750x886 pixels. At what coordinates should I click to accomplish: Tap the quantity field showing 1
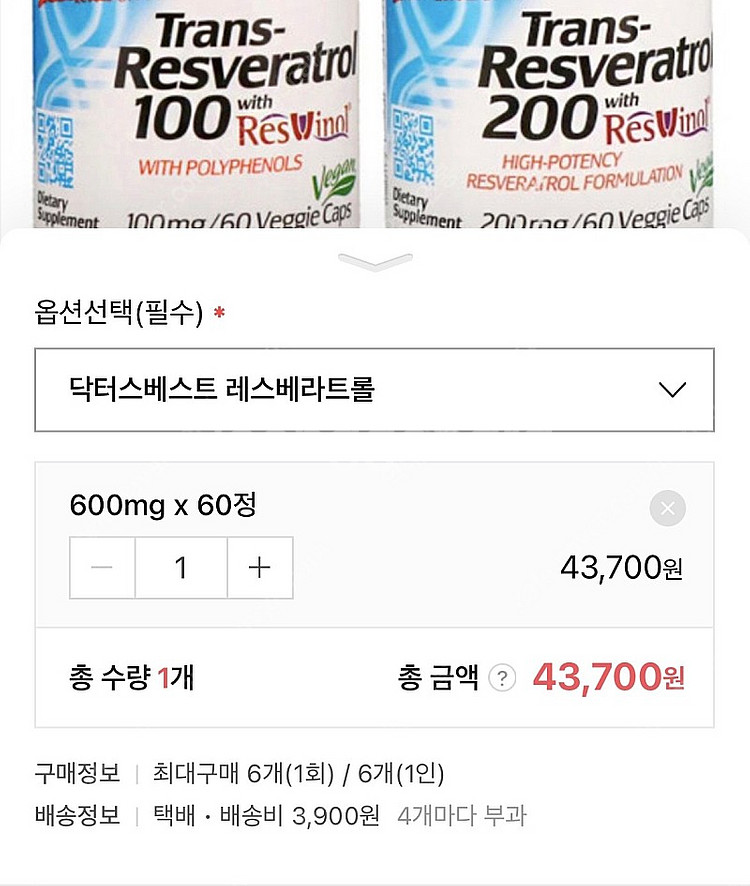coord(181,568)
